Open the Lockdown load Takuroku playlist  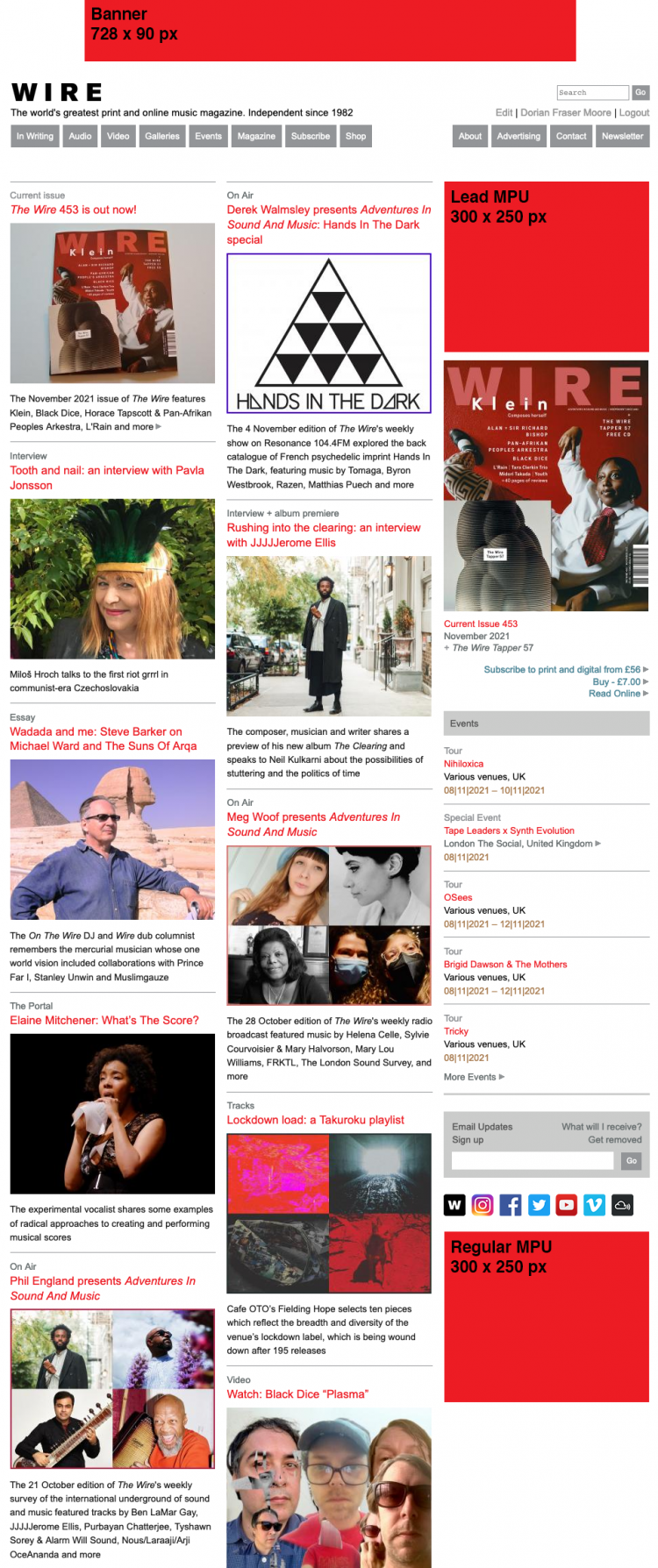[x=315, y=1120]
